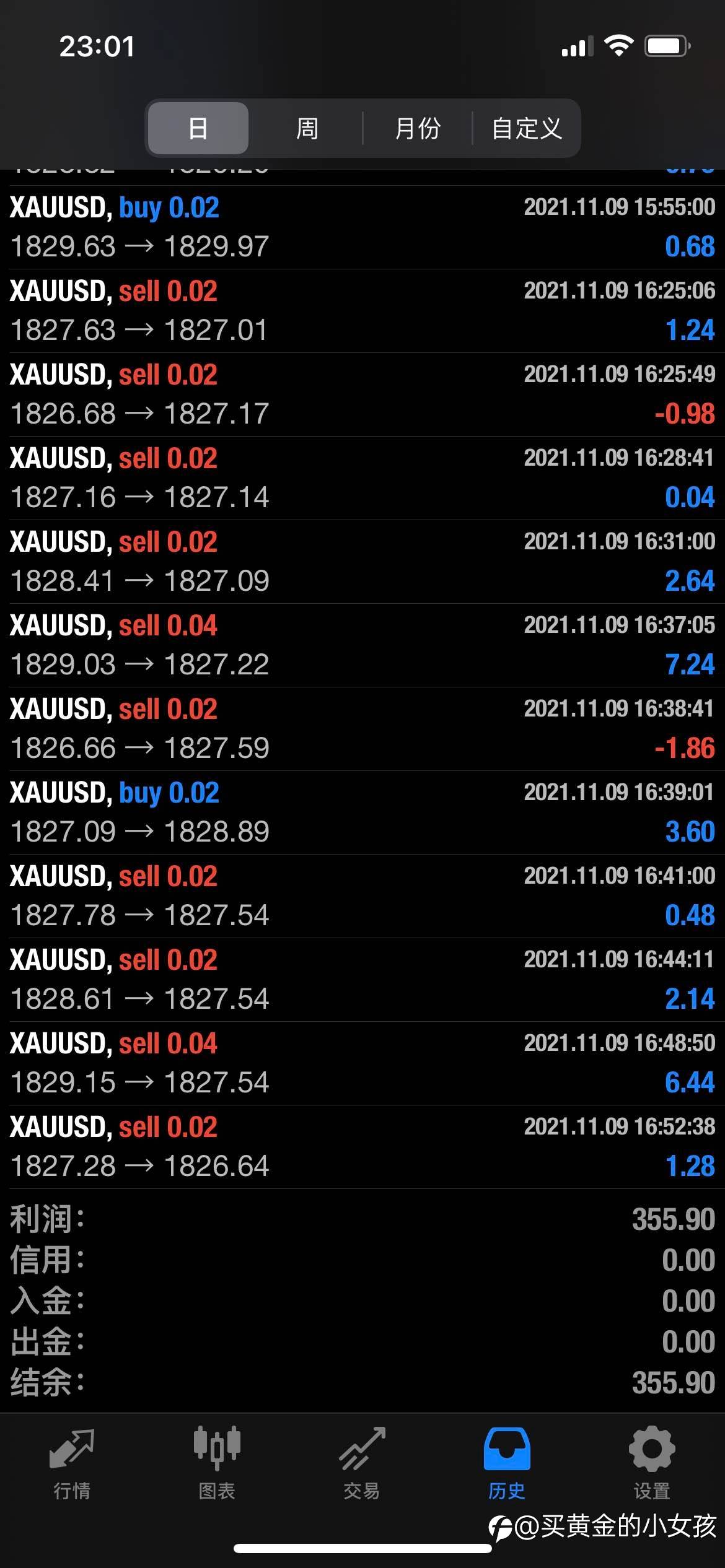Expand the last trade at 16:52:38
This screenshot has width=725, height=1568.
point(362,1147)
